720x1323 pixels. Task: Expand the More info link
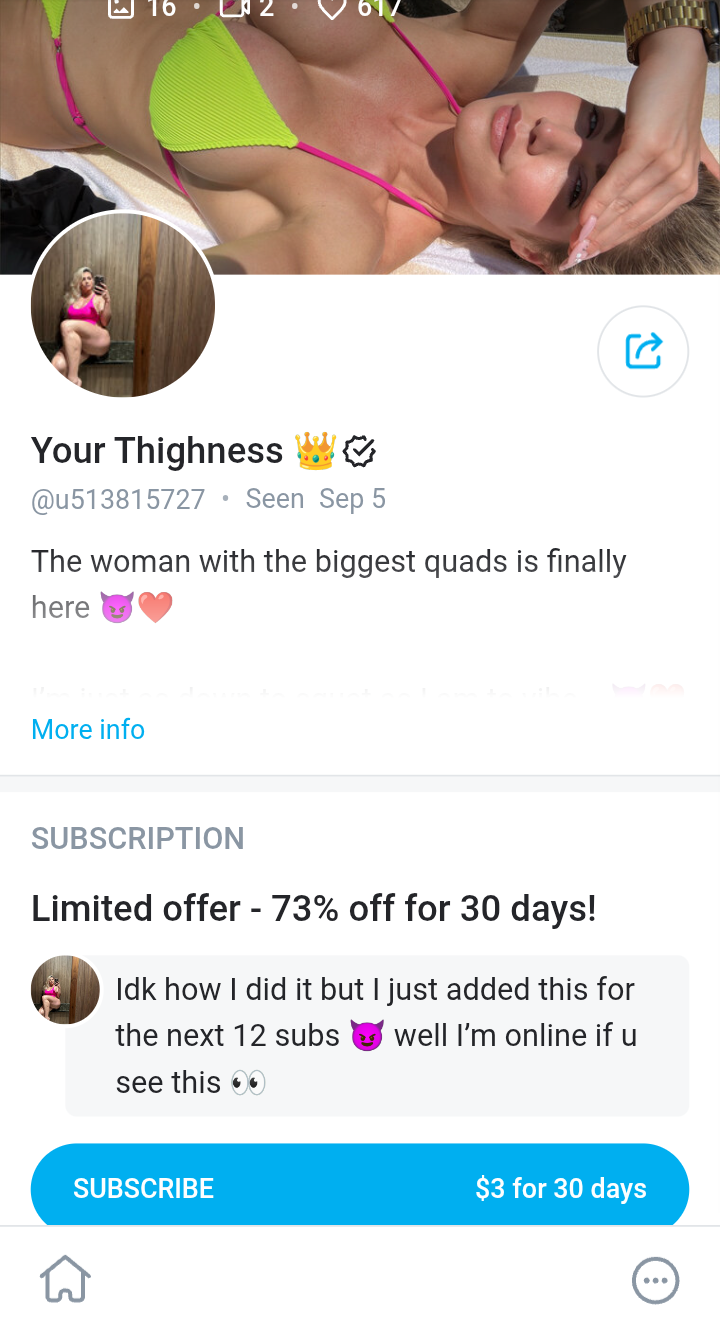pos(88,729)
